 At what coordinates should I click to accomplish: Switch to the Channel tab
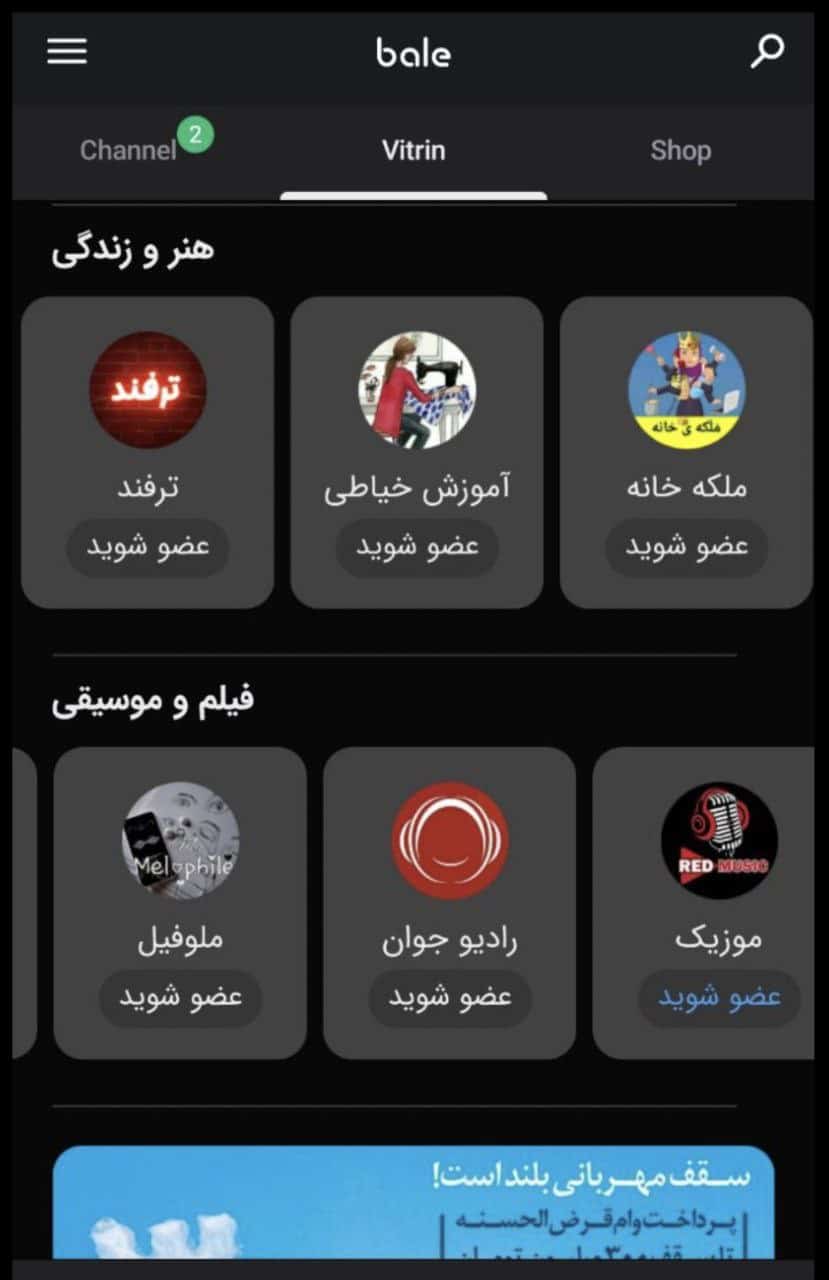(129, 150)
